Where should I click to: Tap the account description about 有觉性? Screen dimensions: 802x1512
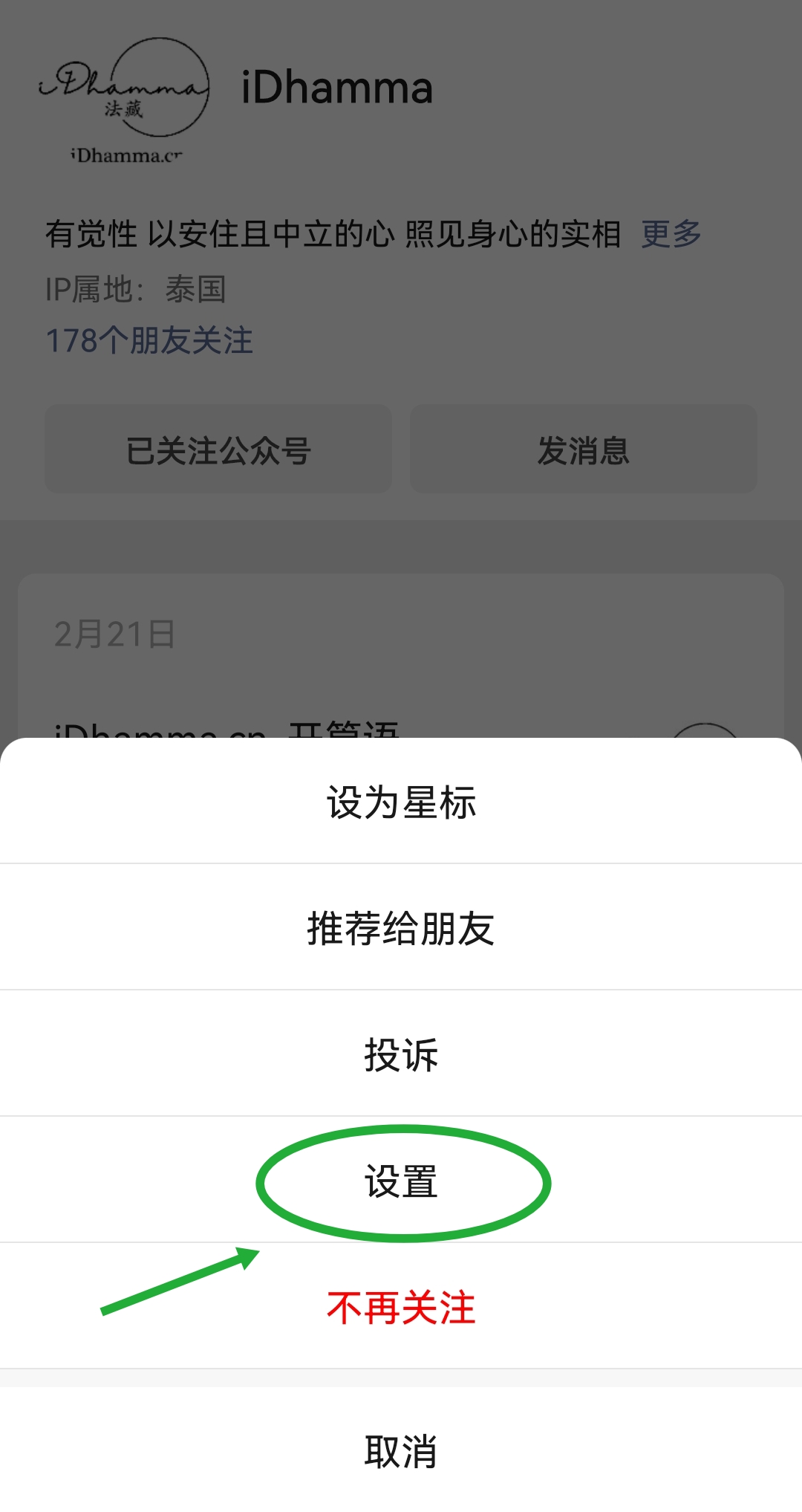[334, 234]
